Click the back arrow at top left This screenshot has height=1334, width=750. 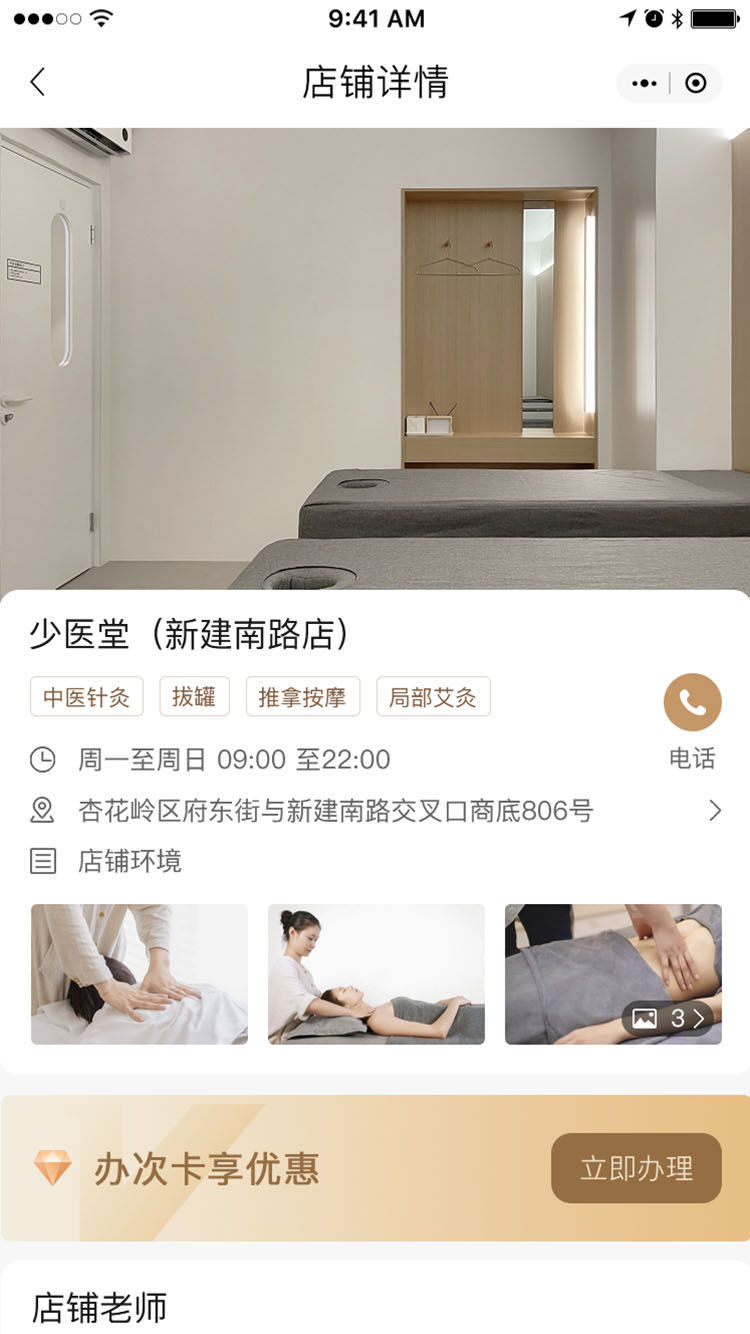[x=38, y=83]
